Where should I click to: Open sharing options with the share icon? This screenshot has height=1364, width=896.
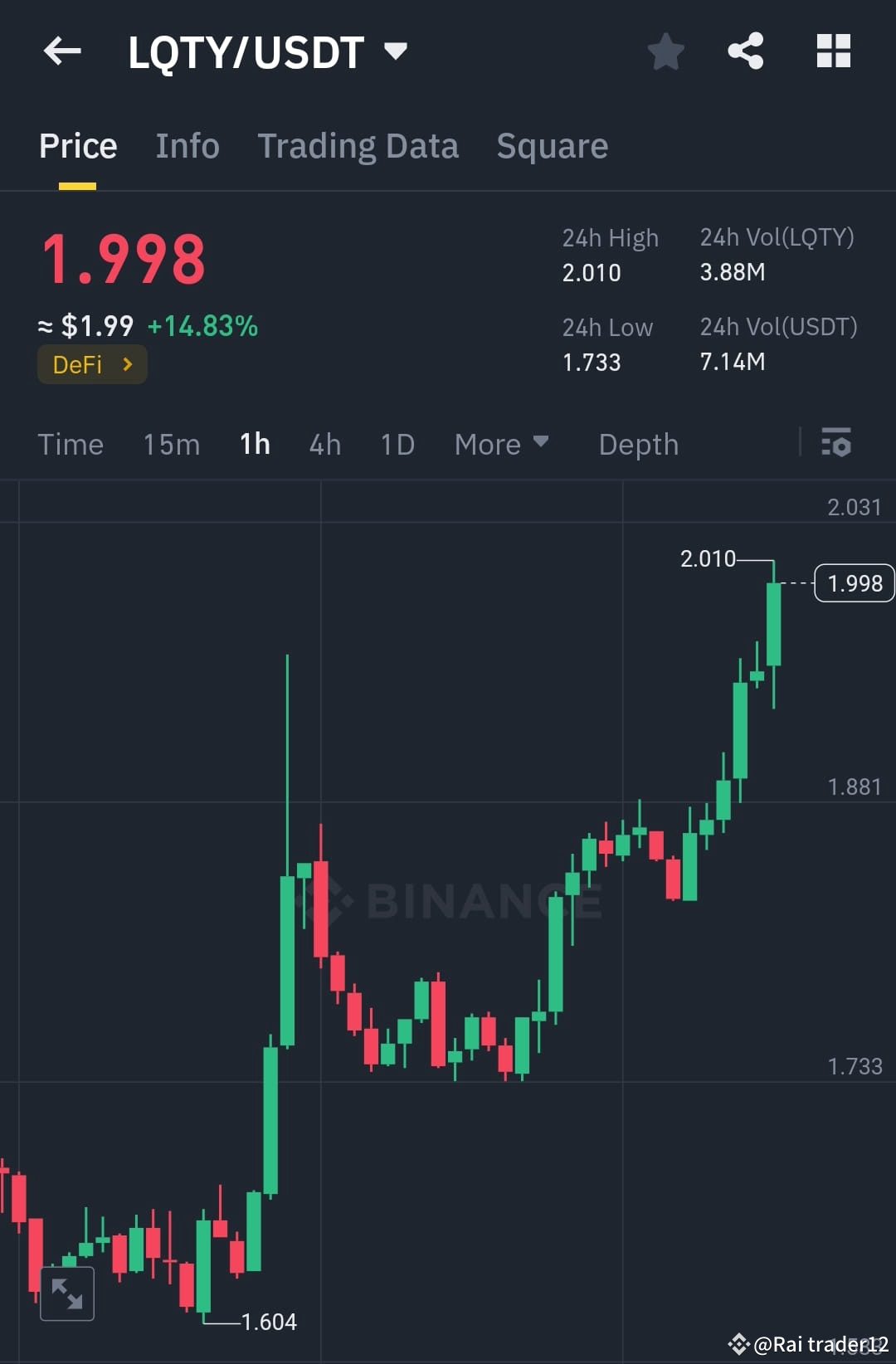tap(745, 51)
